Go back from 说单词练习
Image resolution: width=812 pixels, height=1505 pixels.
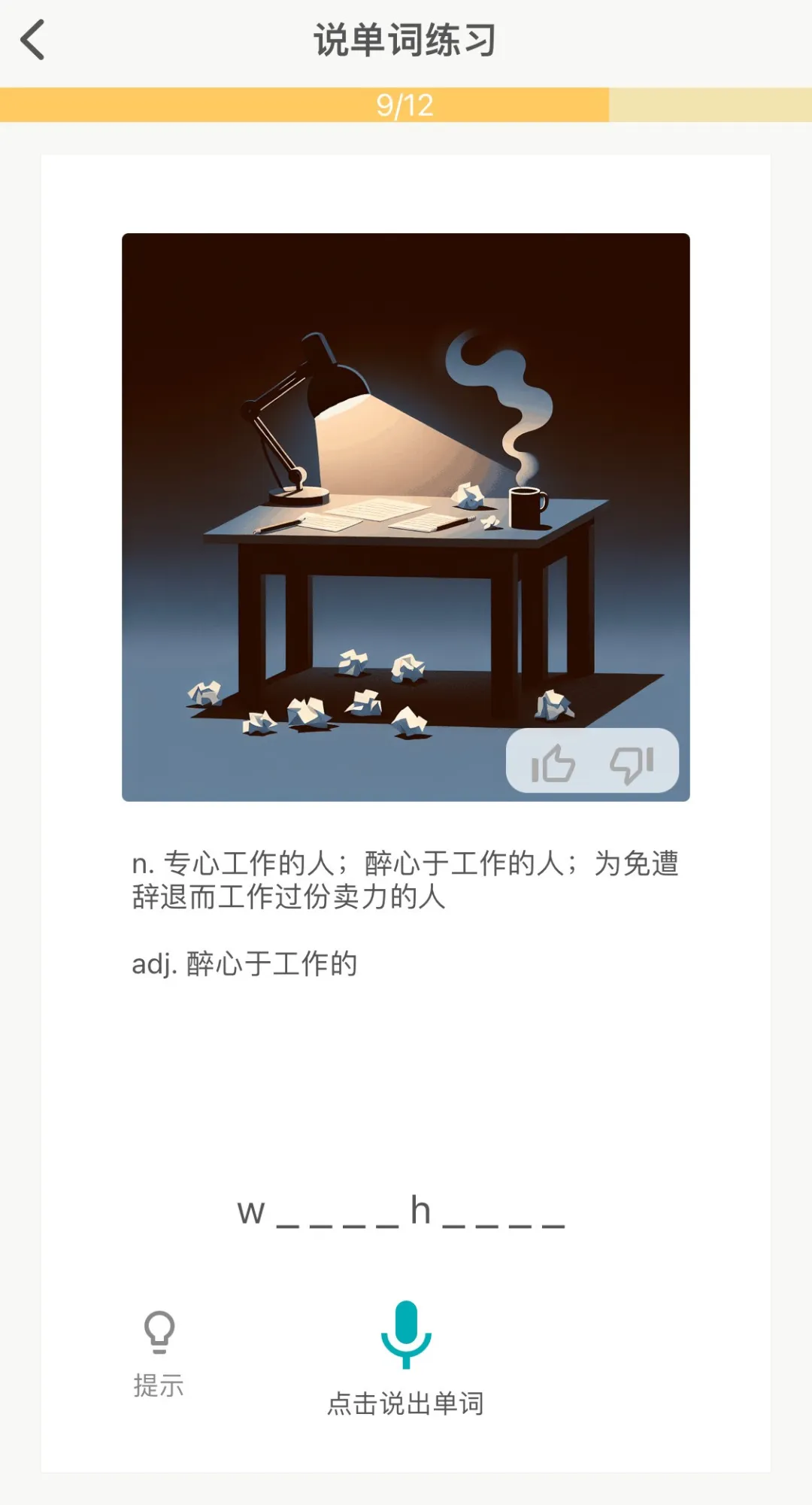(x=33, y=40)
